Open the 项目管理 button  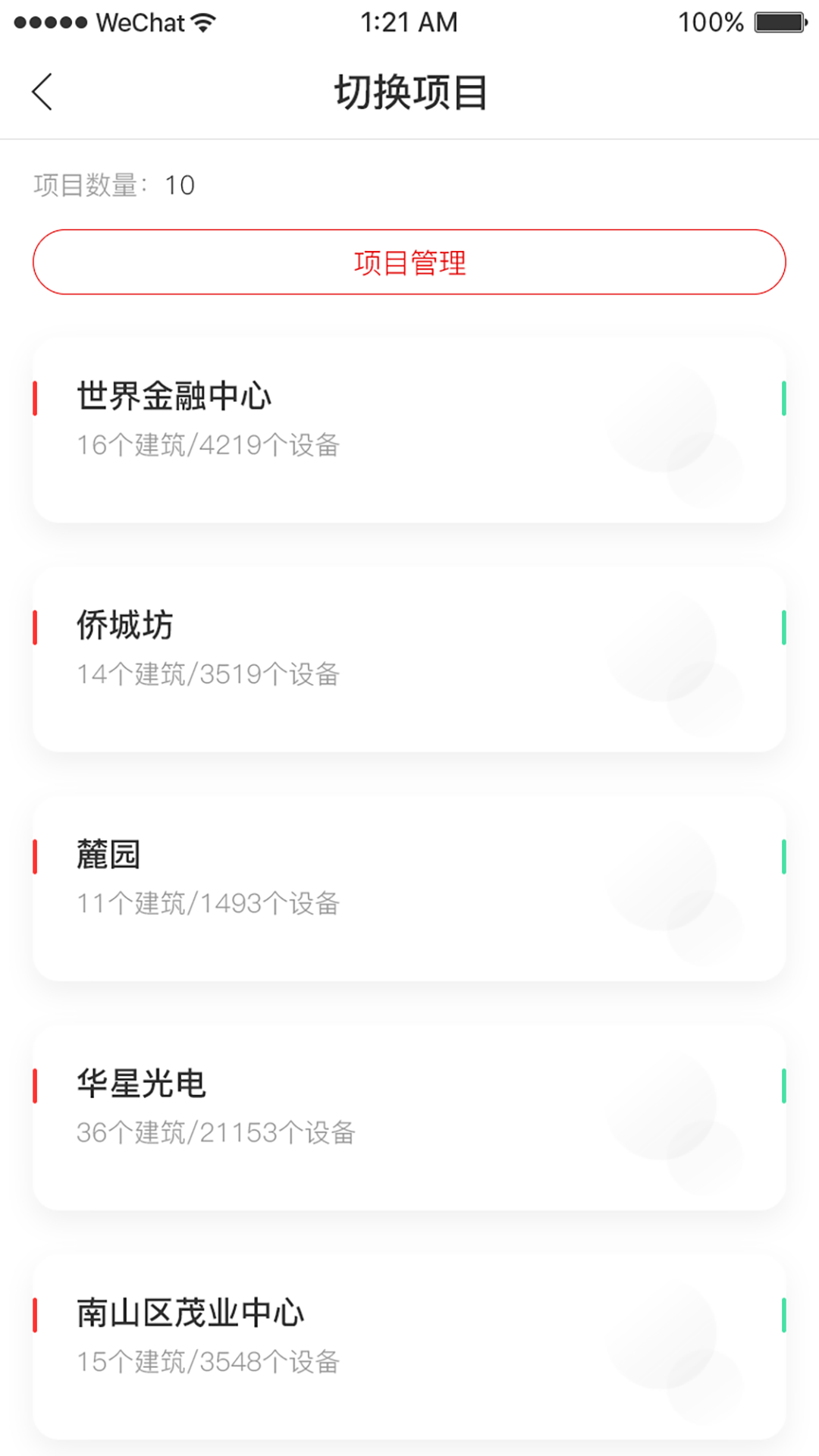tap(409, 262)
